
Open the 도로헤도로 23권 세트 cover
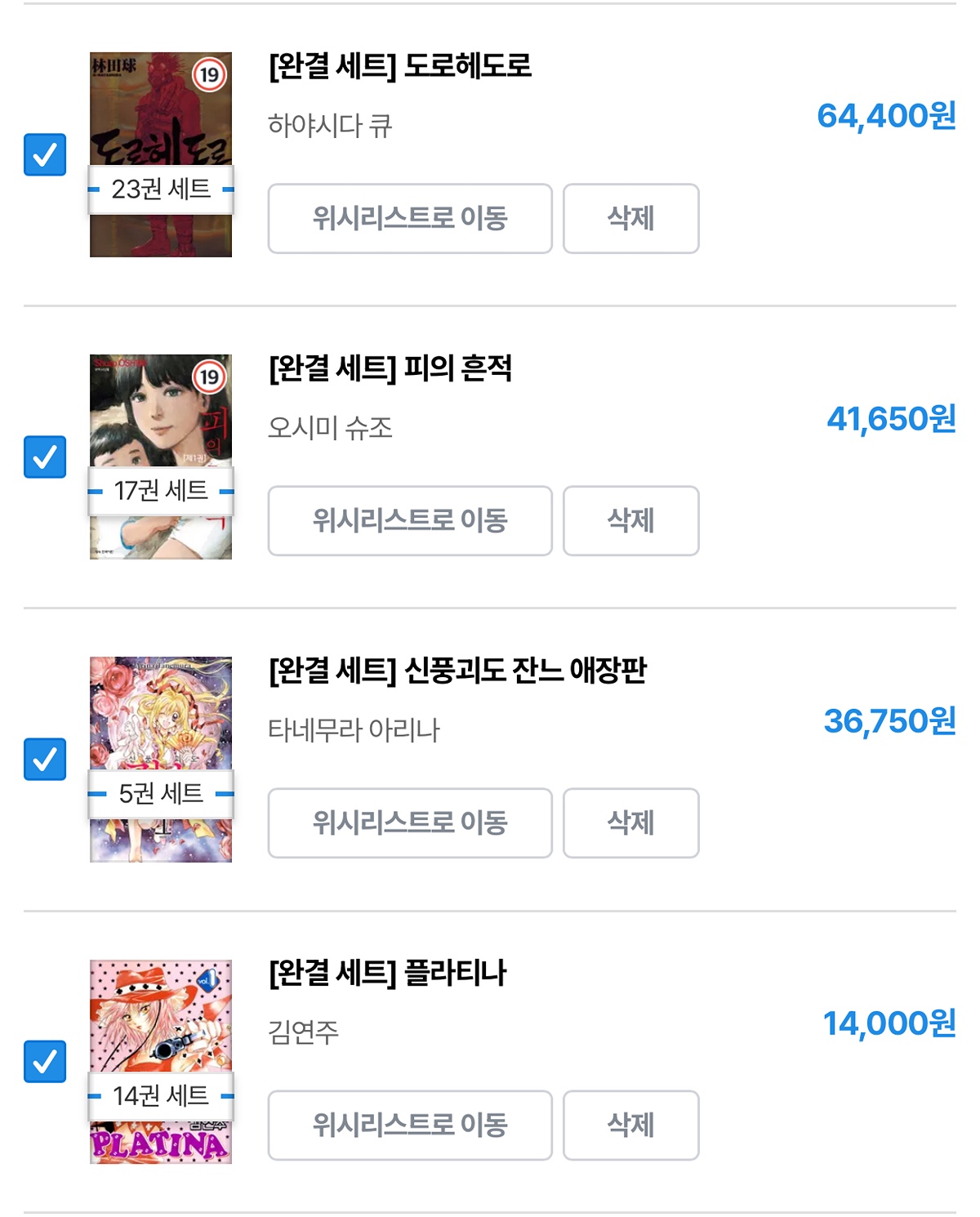coord(161,106)
